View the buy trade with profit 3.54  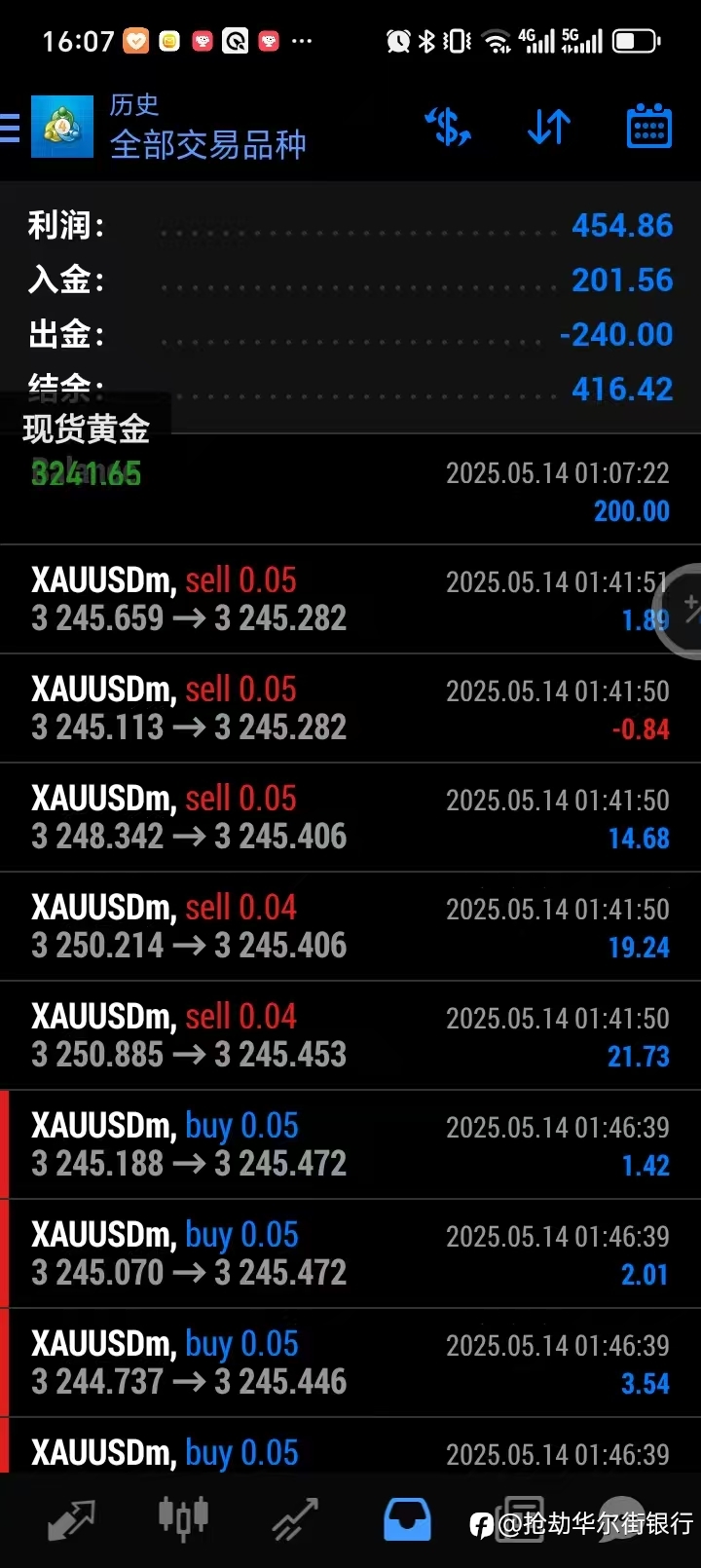(350, 1363)
